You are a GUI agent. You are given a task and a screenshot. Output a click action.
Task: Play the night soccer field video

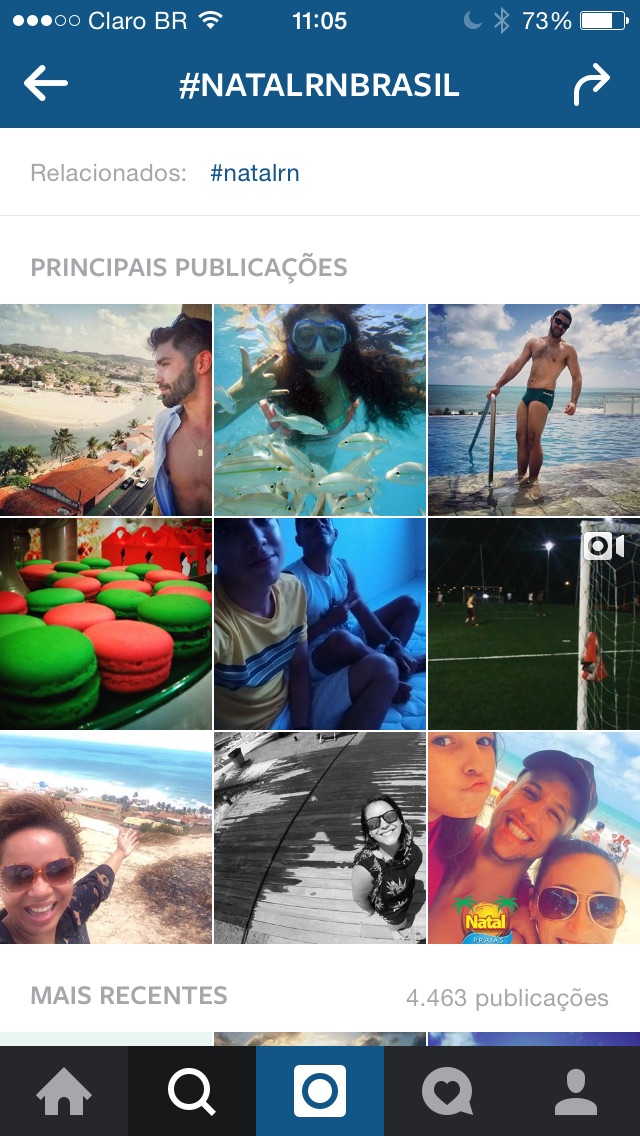534,623
